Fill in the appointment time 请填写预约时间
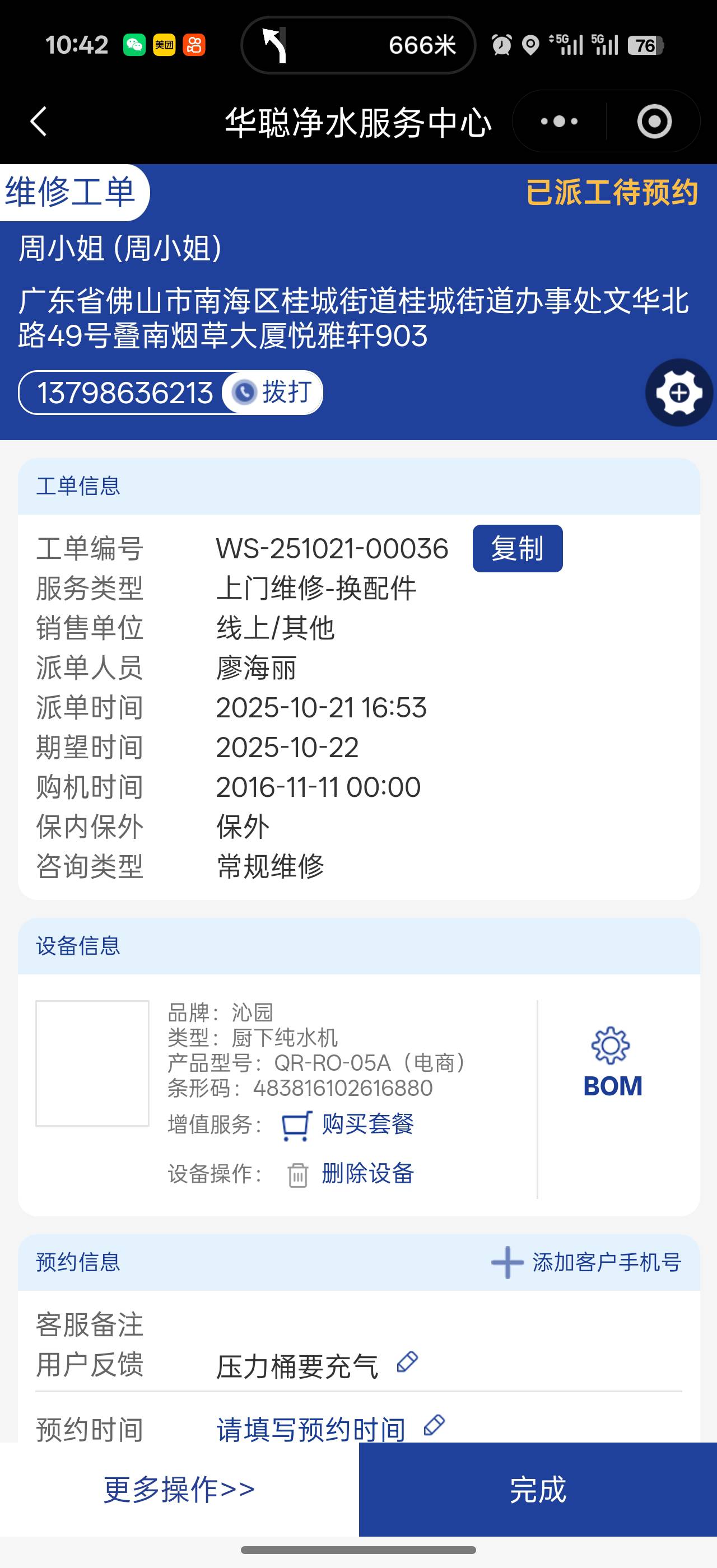This screenshot has height=1568, width=717. pos(311,1428)
